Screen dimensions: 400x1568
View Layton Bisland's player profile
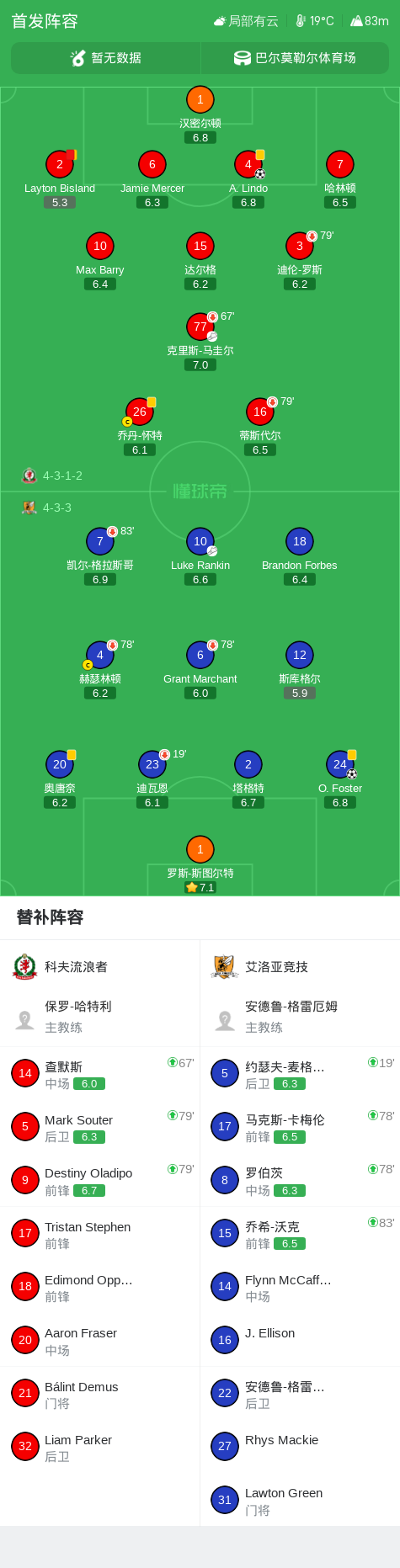tap(60, 179)
